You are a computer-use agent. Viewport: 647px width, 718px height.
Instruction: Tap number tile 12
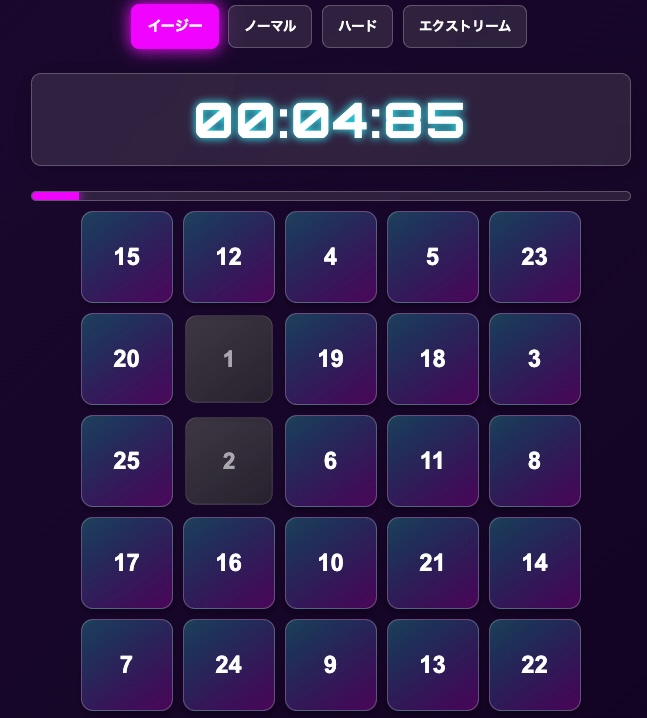point(228,257)
